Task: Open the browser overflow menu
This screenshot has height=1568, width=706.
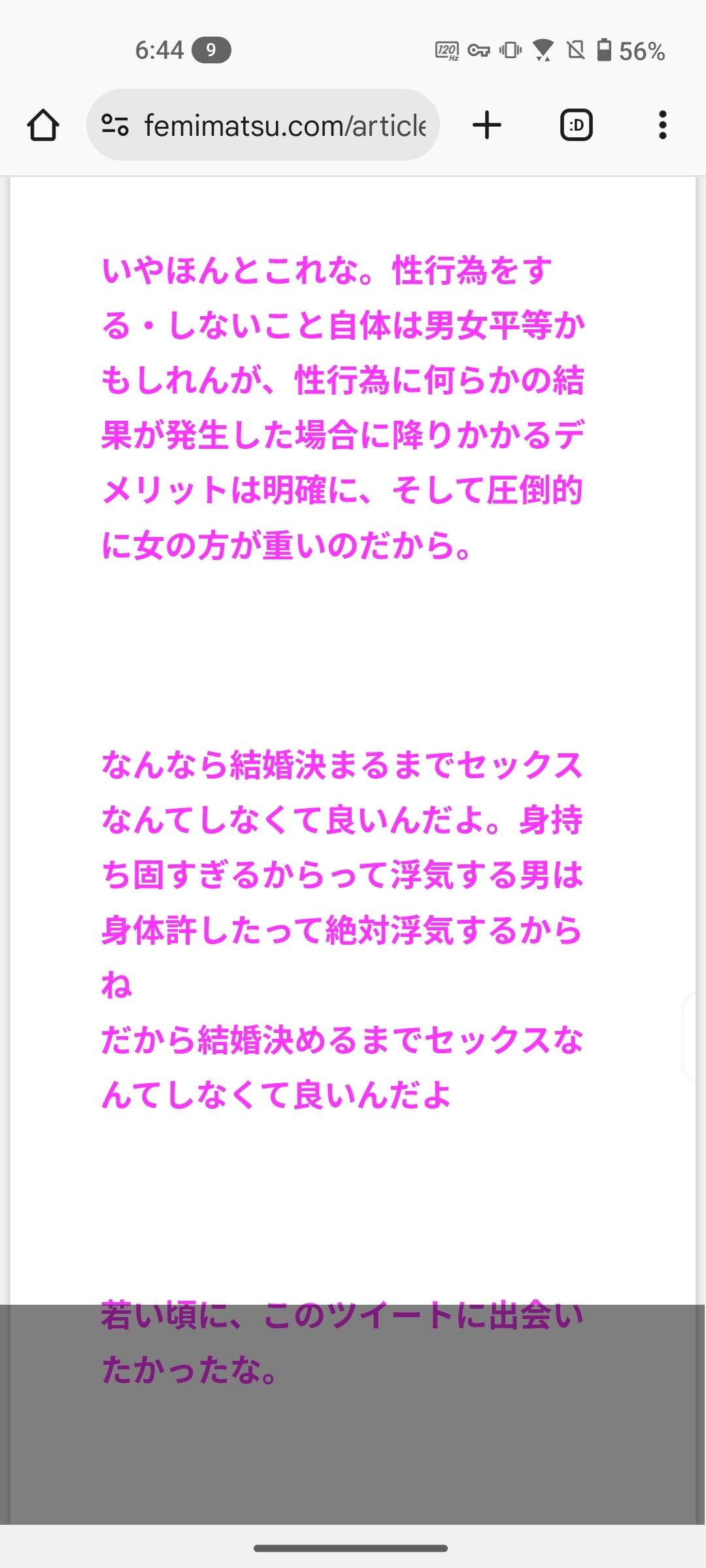Action: pos(662,125)
